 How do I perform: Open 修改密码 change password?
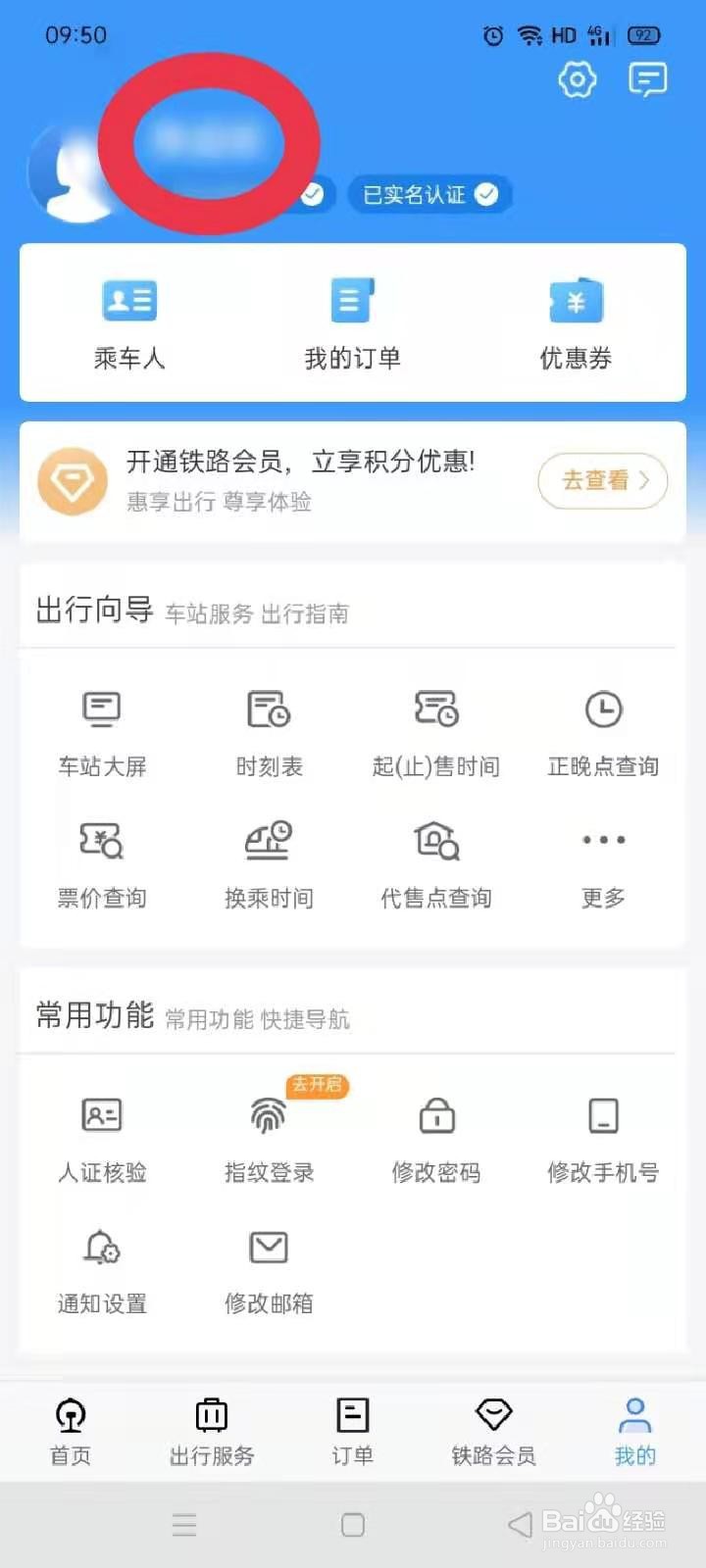434,1137
